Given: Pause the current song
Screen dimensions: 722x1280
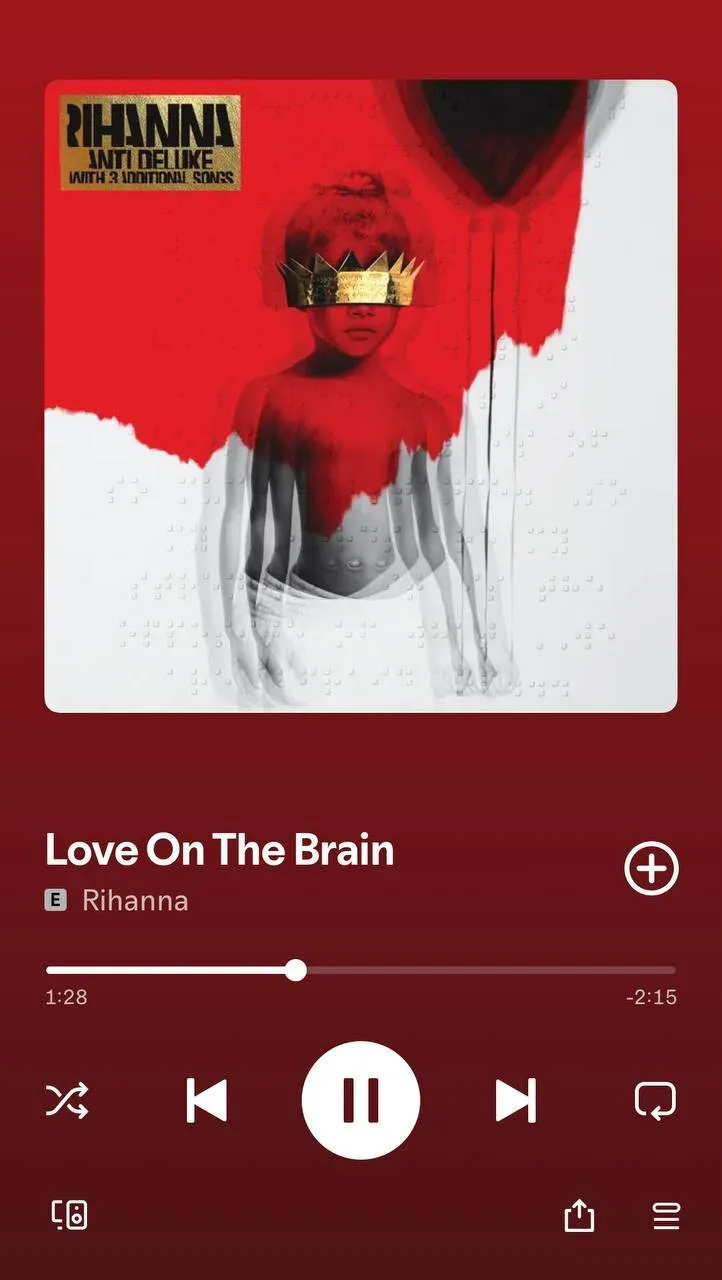Looking at the screenshot, I should click(x=361, y=1100).
